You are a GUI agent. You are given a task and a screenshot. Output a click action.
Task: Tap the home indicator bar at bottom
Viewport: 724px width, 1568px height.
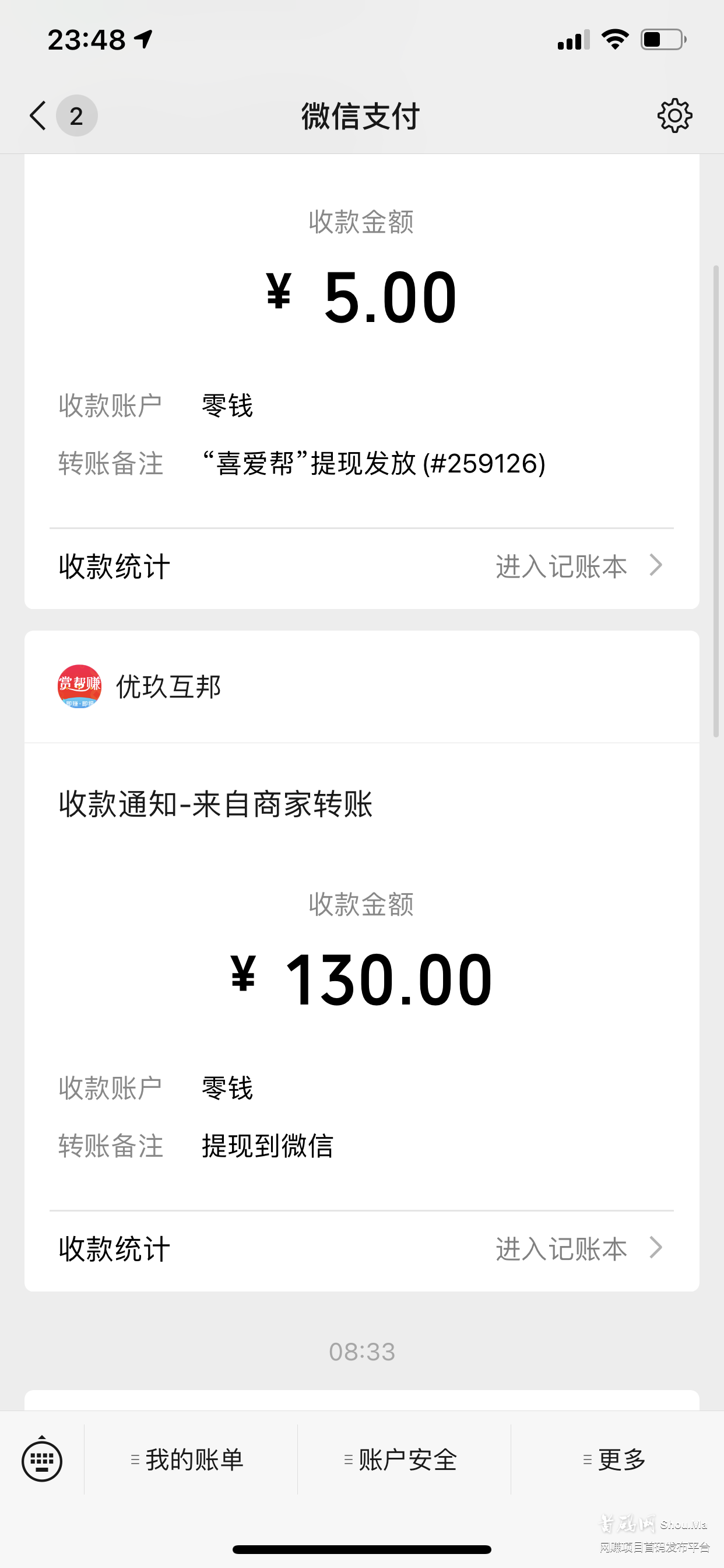click(x=361, y=1549)
